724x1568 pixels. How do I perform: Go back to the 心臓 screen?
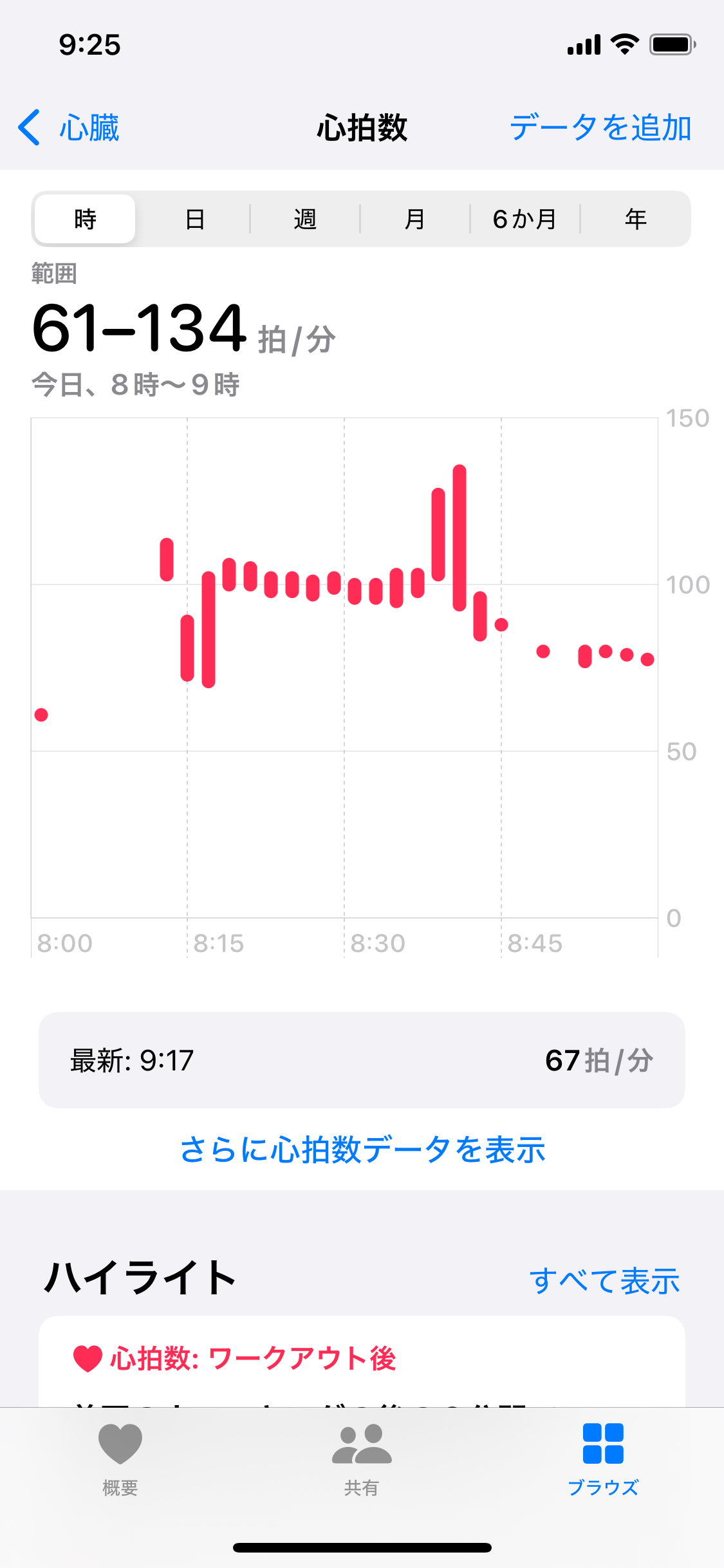click(69, 127)
